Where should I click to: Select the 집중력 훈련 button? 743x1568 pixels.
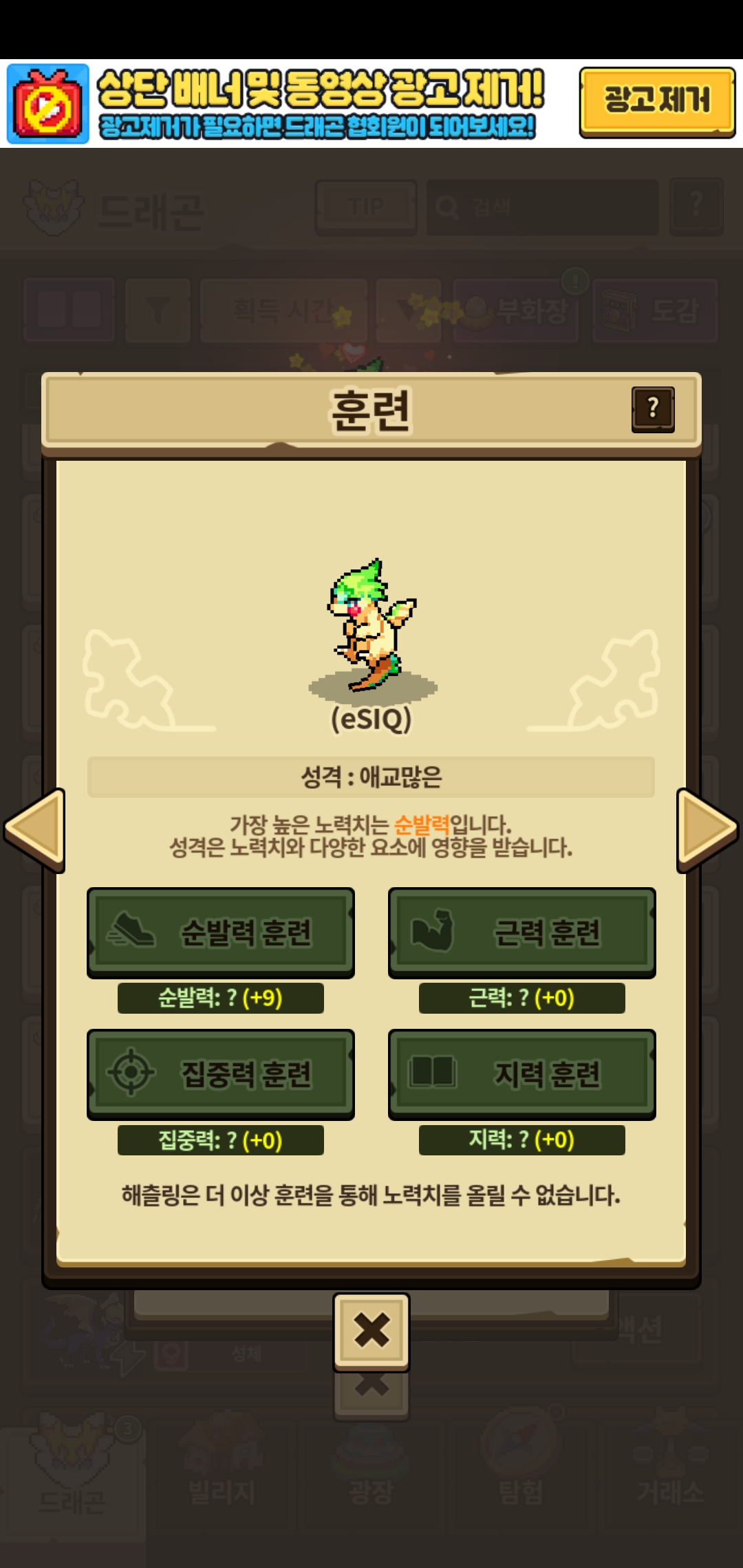[220, 1074]
